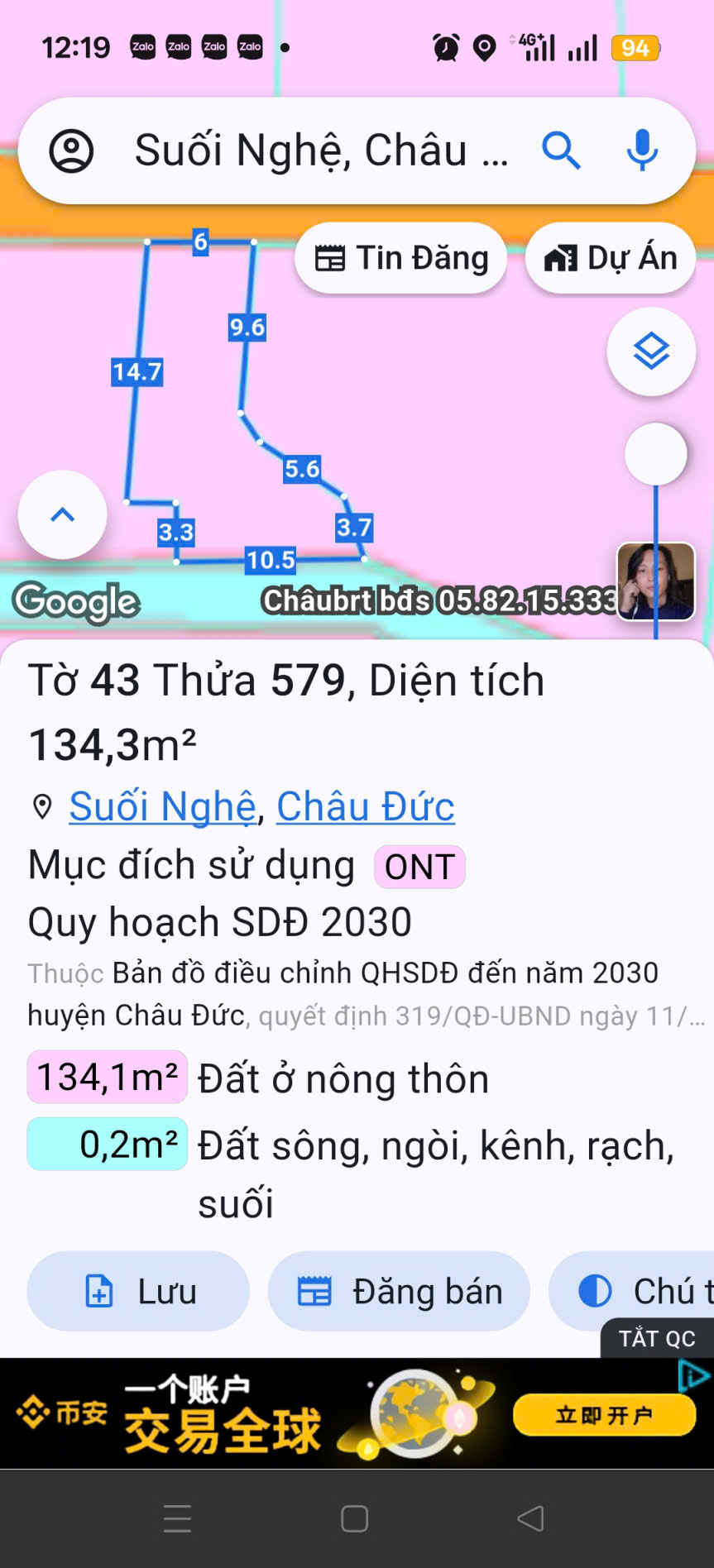714x1568 pixels.
Task: Open the Android recent apps menu button
Action: point(177,1518)
